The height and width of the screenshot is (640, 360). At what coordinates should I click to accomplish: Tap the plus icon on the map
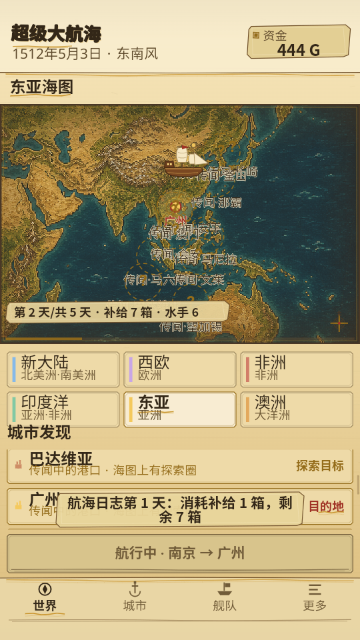[339, 323]
